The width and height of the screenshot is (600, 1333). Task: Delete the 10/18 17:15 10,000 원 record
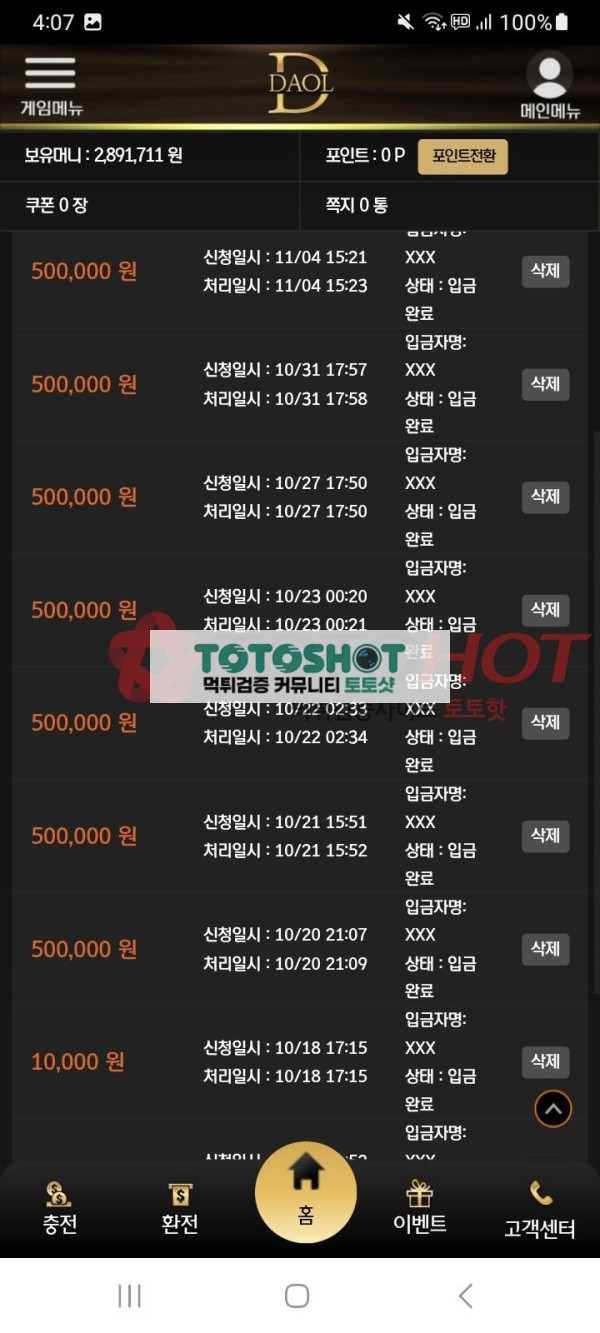pyautogui.click(x=545, y=1062)
